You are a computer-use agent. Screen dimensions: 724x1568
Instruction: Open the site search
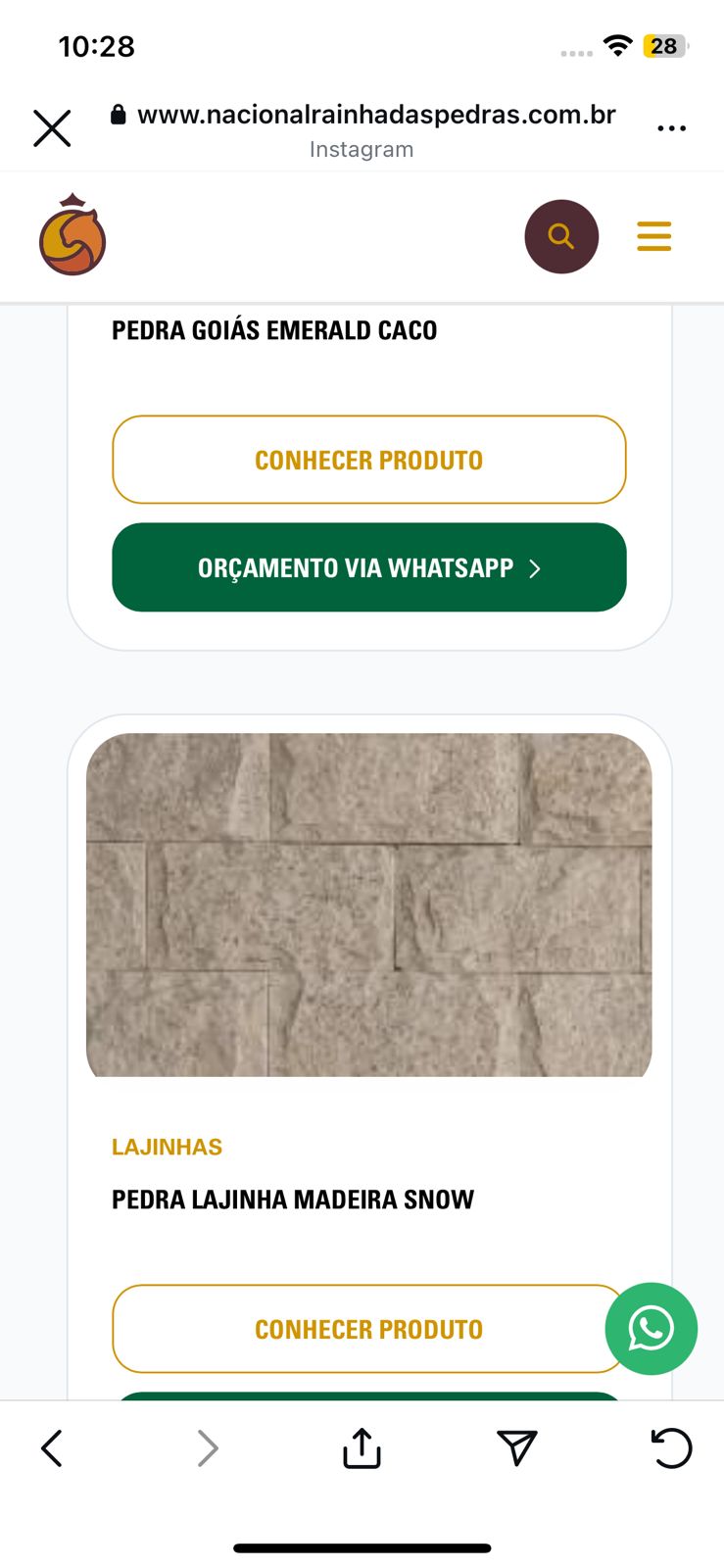561,236
